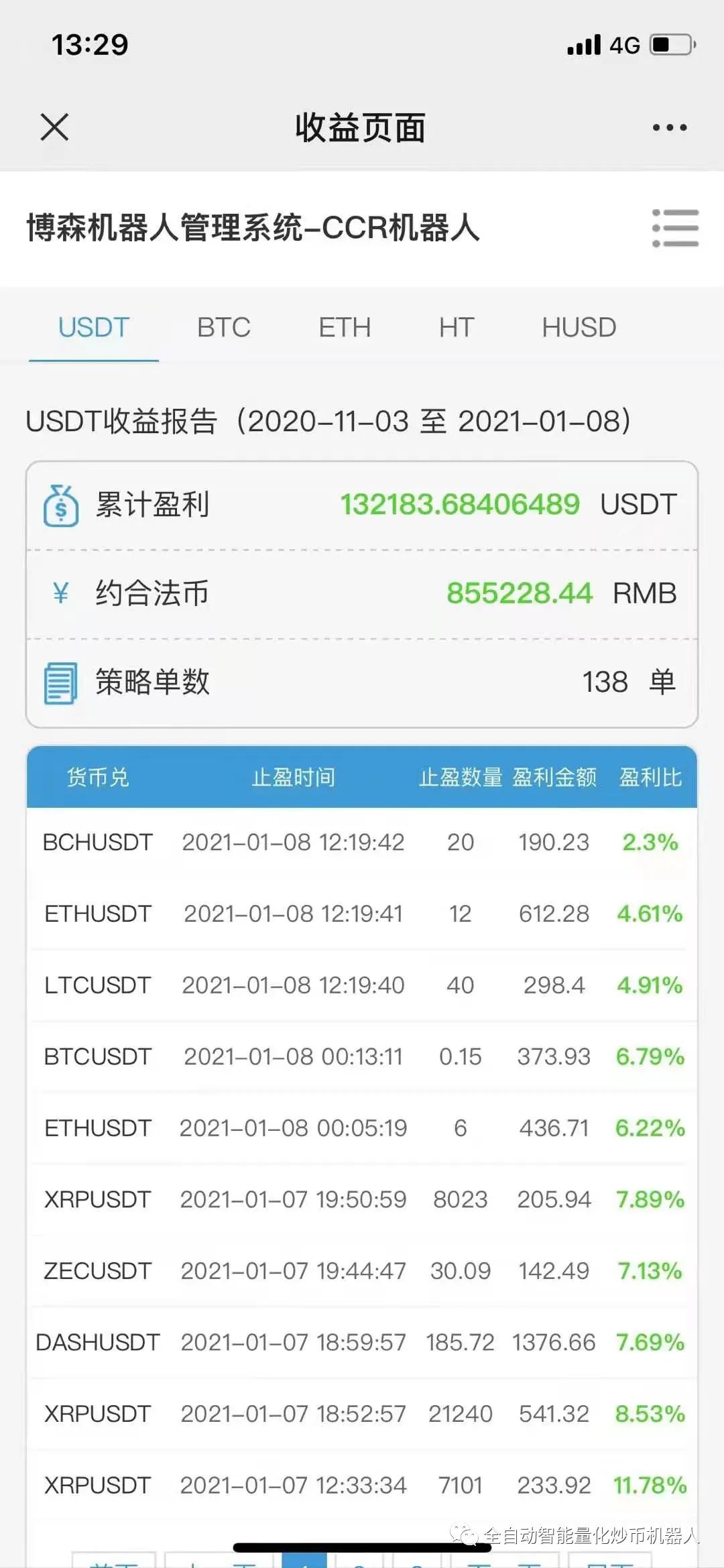Click the document icon beside 策略单数
This screenshot has height=1568, width=724.
click(59, 682)
